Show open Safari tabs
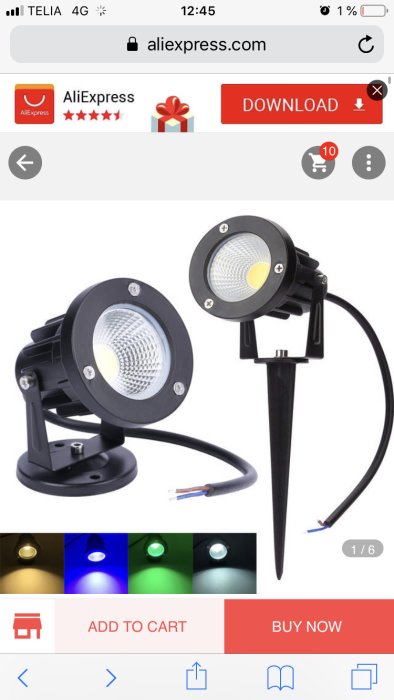The height and width of the screenshot is (700, 394). (364, 677)
